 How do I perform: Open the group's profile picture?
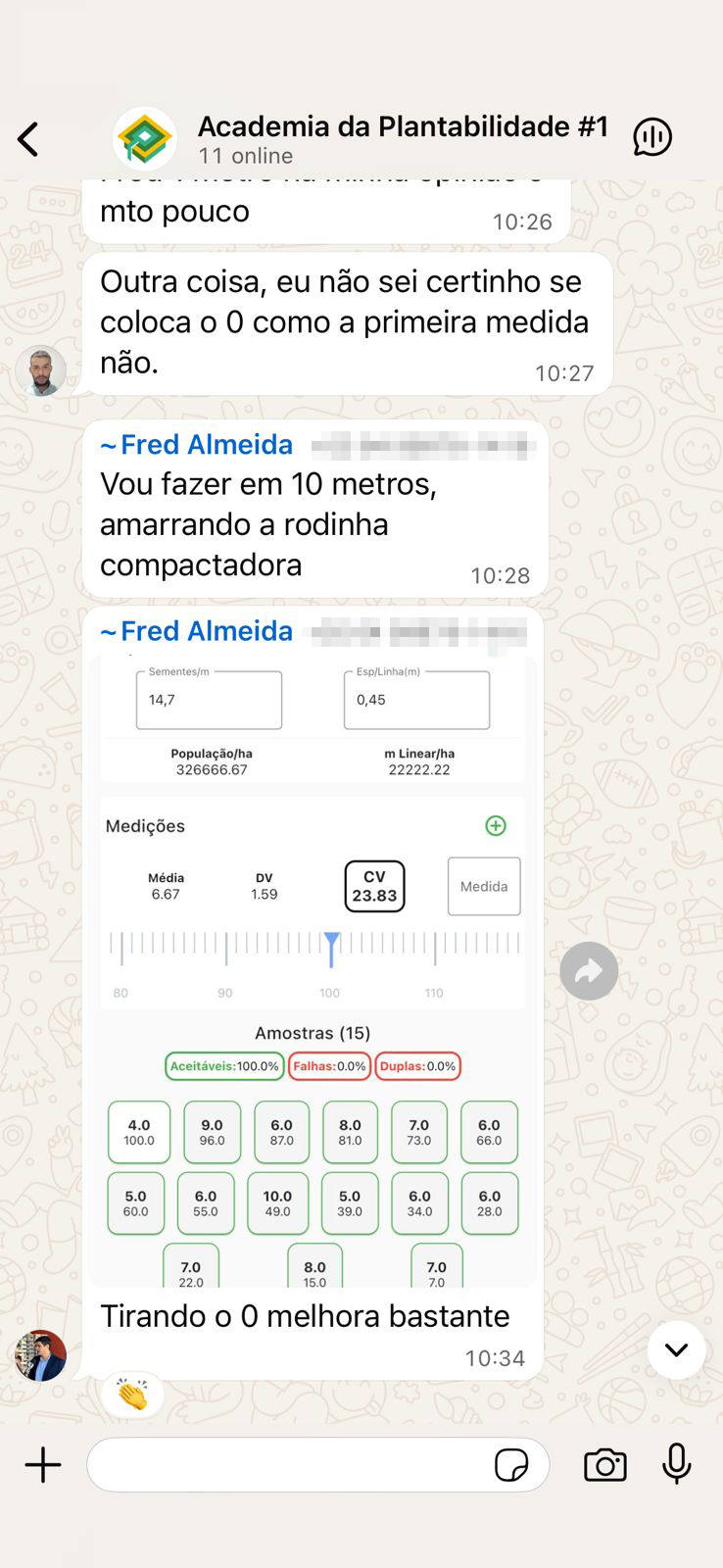[x=145, y=139]
